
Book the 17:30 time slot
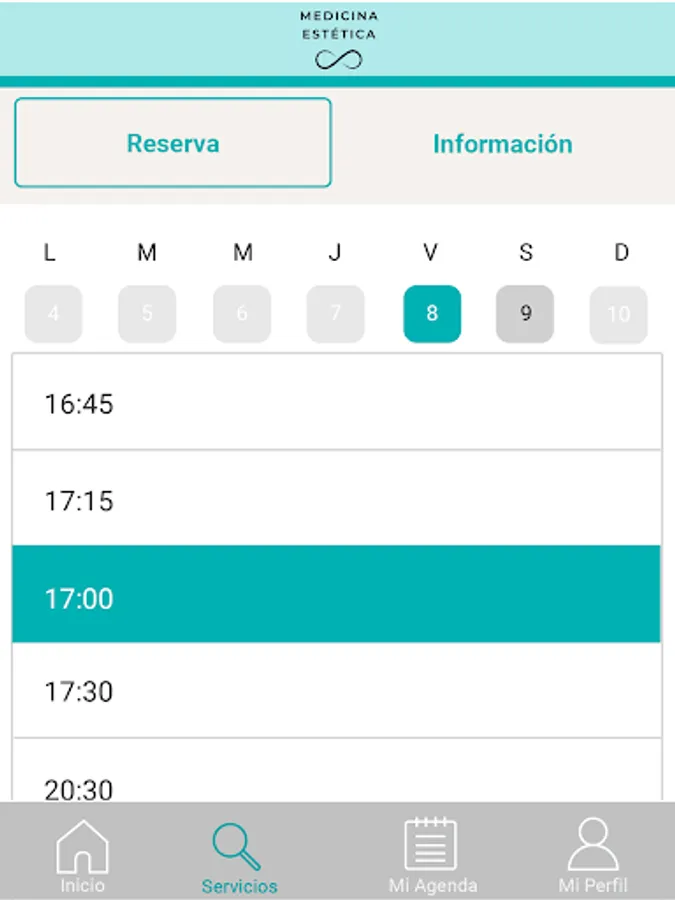tap(336, 690)
